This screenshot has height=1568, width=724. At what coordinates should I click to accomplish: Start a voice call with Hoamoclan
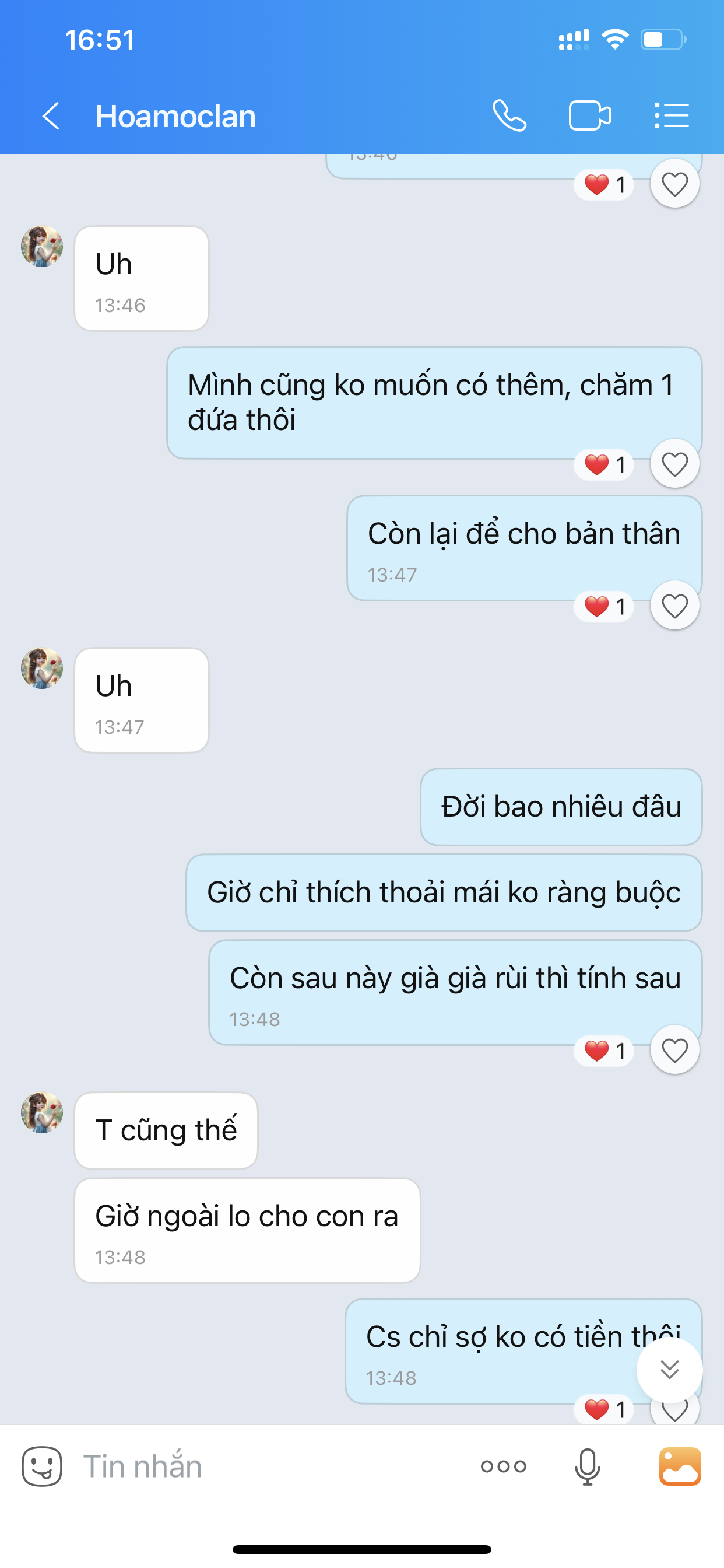[509, 116]
